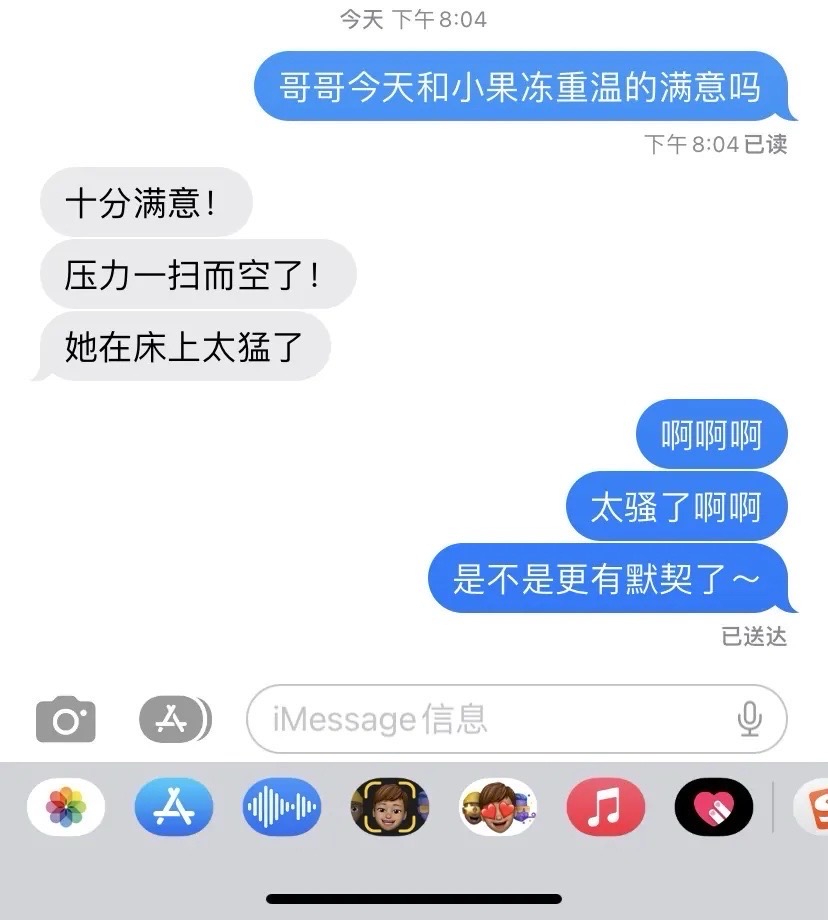Focus the iMessage text input field

(x=490, y=719)
